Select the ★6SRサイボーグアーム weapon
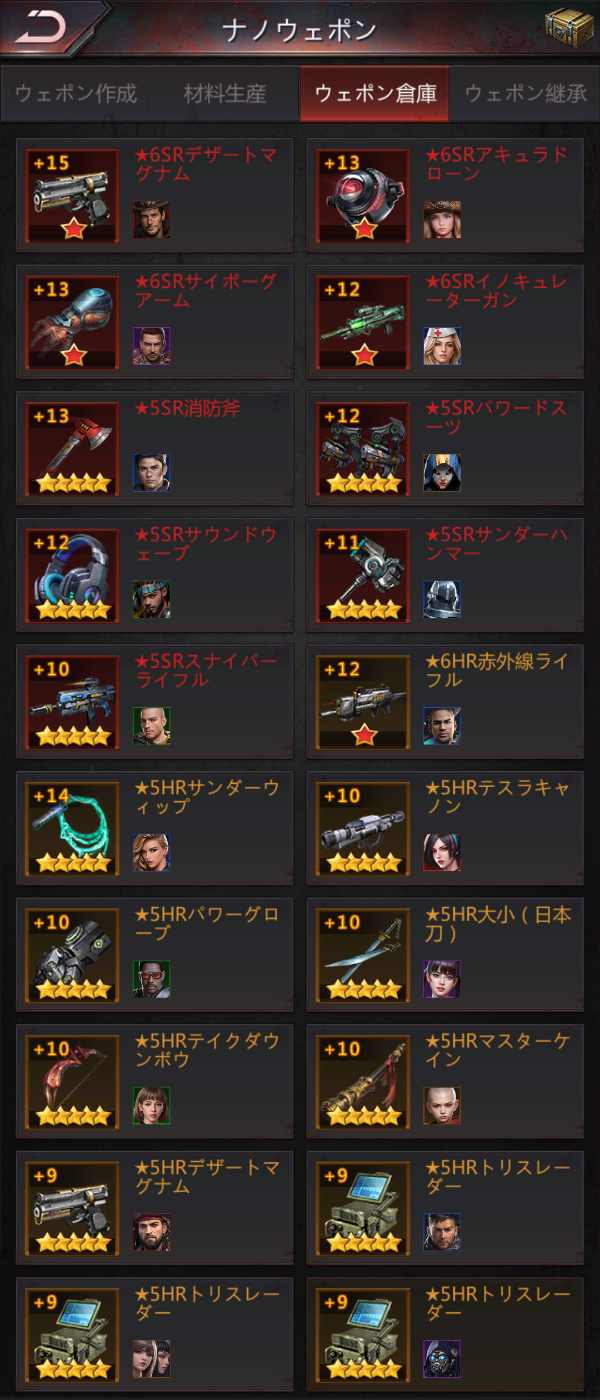 point(155,321)
